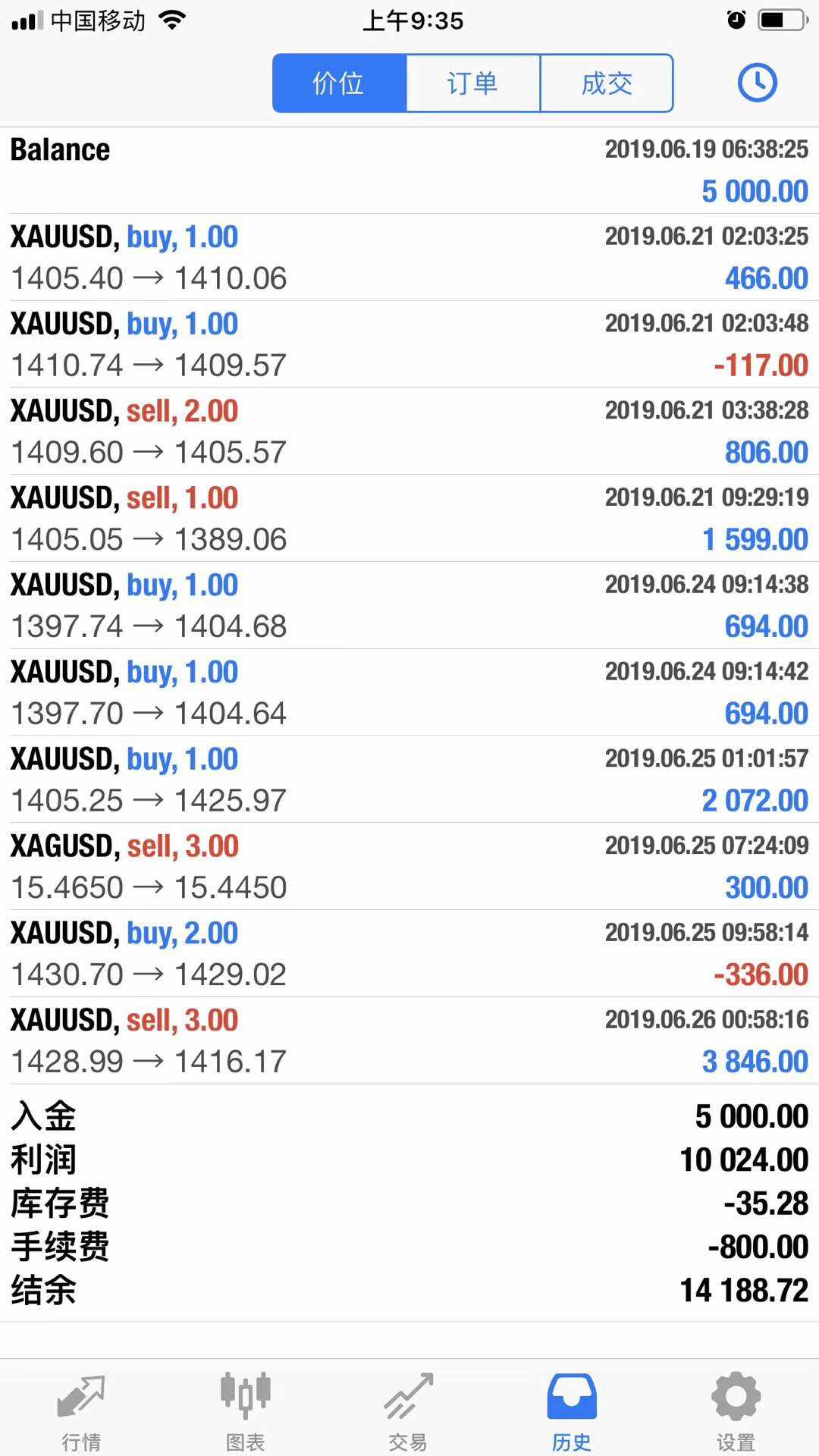The image size is (819, 1456).
Task: Switch to the 成交 segment
Action: tap(607, 83)
